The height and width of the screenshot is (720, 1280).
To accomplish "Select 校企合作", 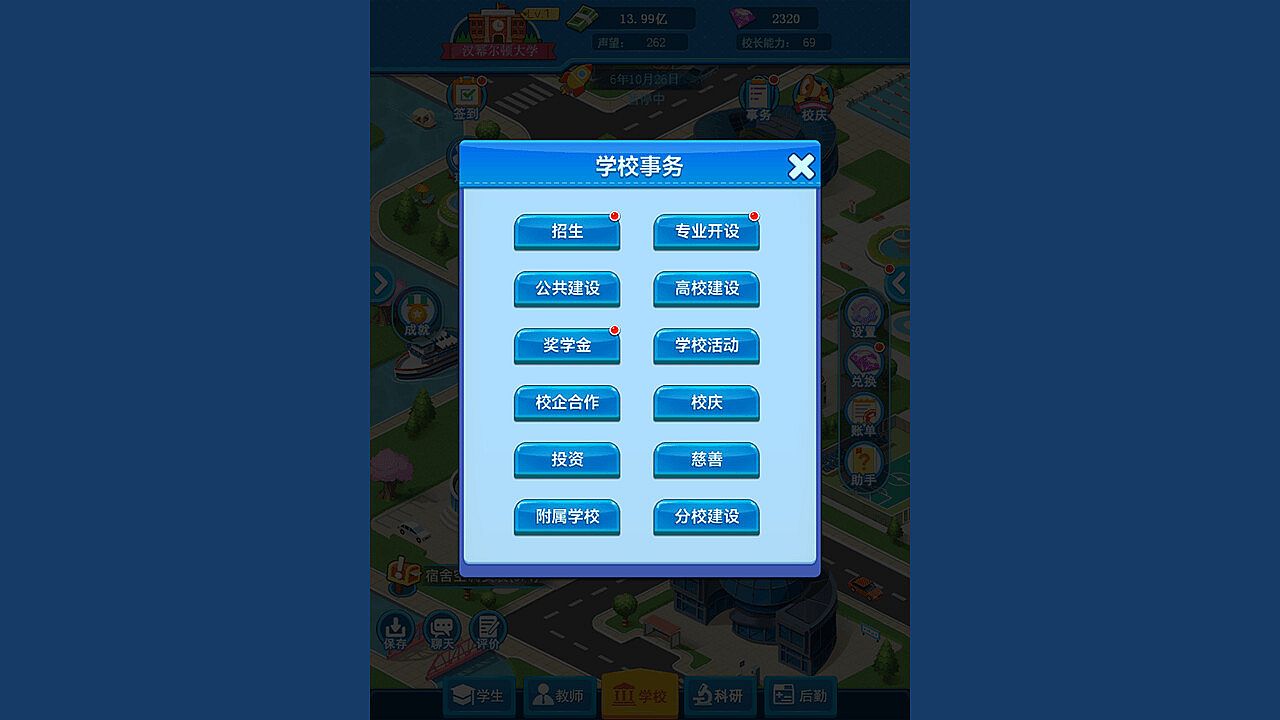I will (567, 402).
